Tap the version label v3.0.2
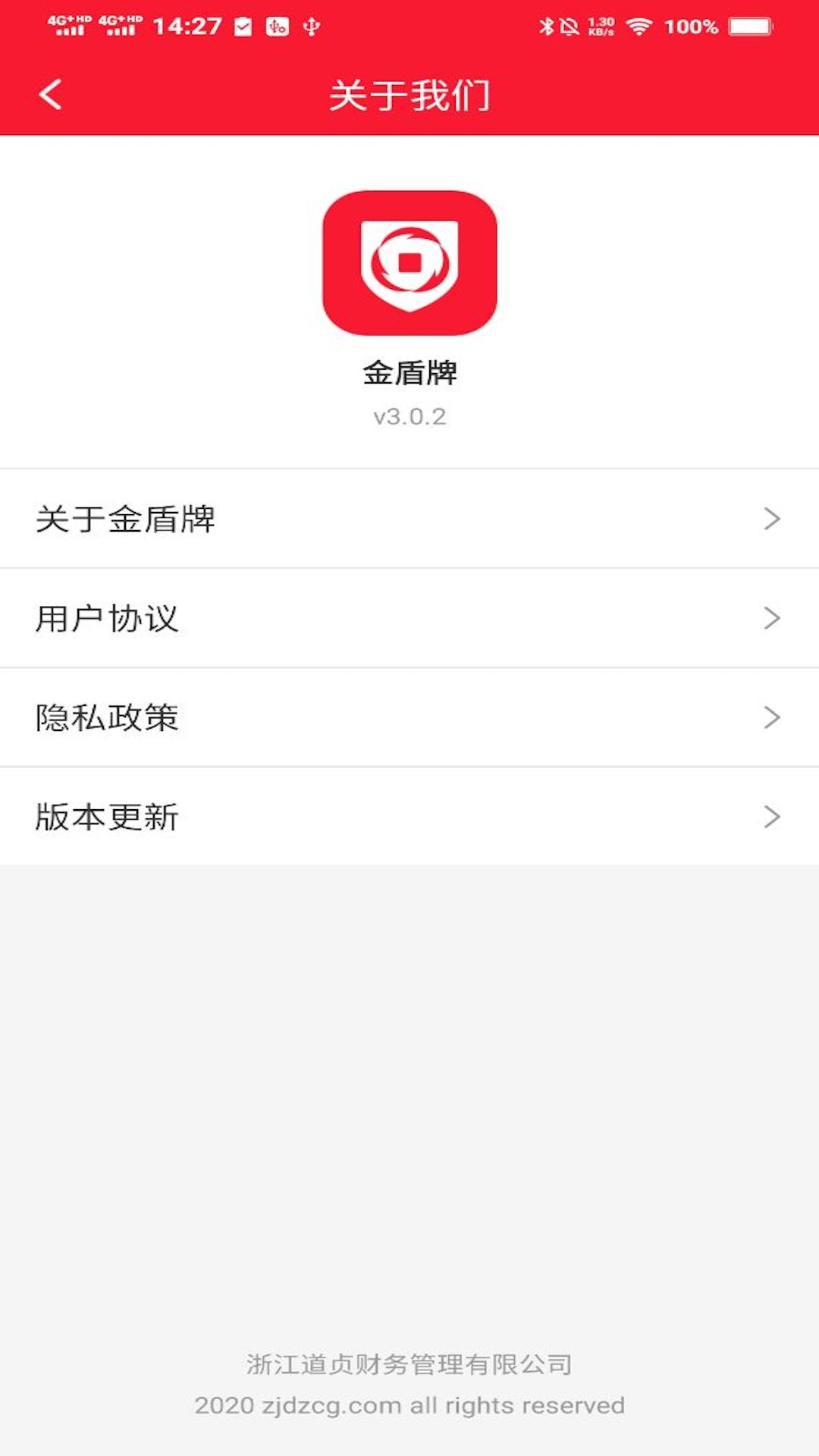 click(409, 416)
